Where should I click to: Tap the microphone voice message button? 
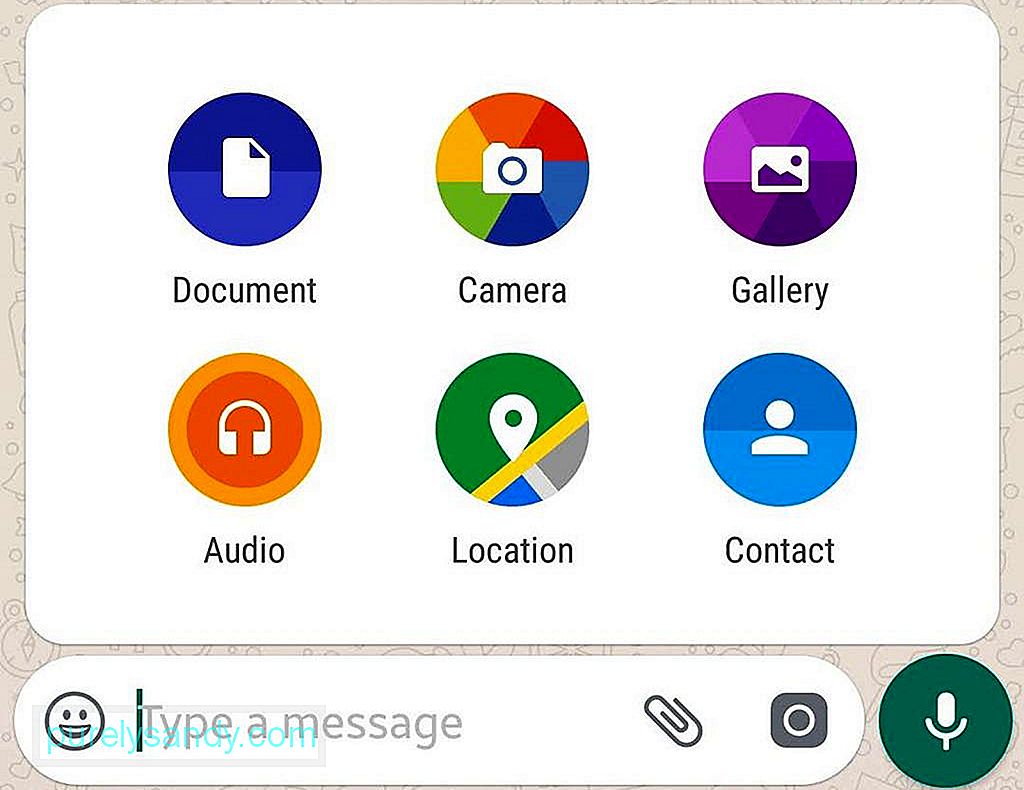pos(945,721)
